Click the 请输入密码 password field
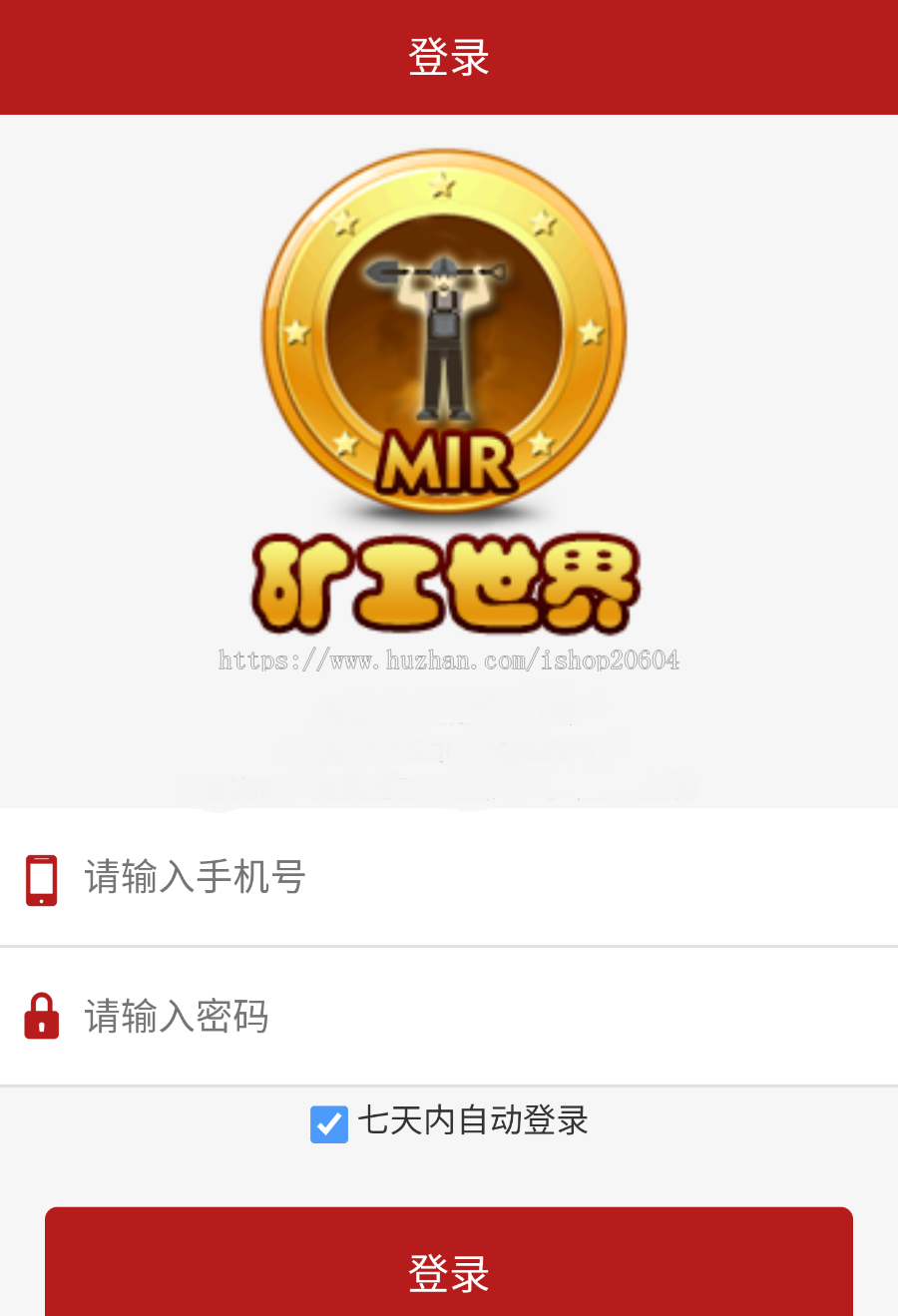 click(x=299, y=1017)
